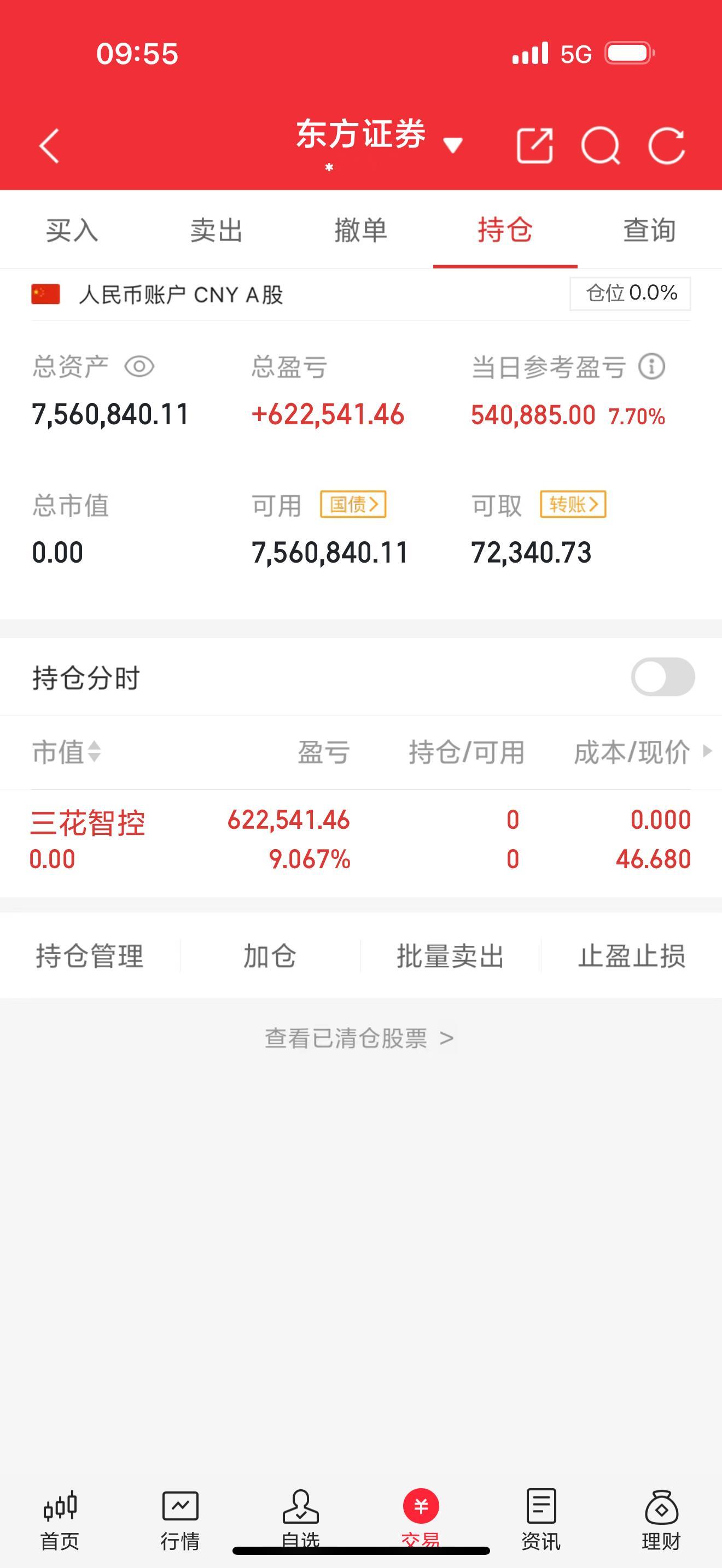Hide total assets using the eye icon

tap(140, 366)
